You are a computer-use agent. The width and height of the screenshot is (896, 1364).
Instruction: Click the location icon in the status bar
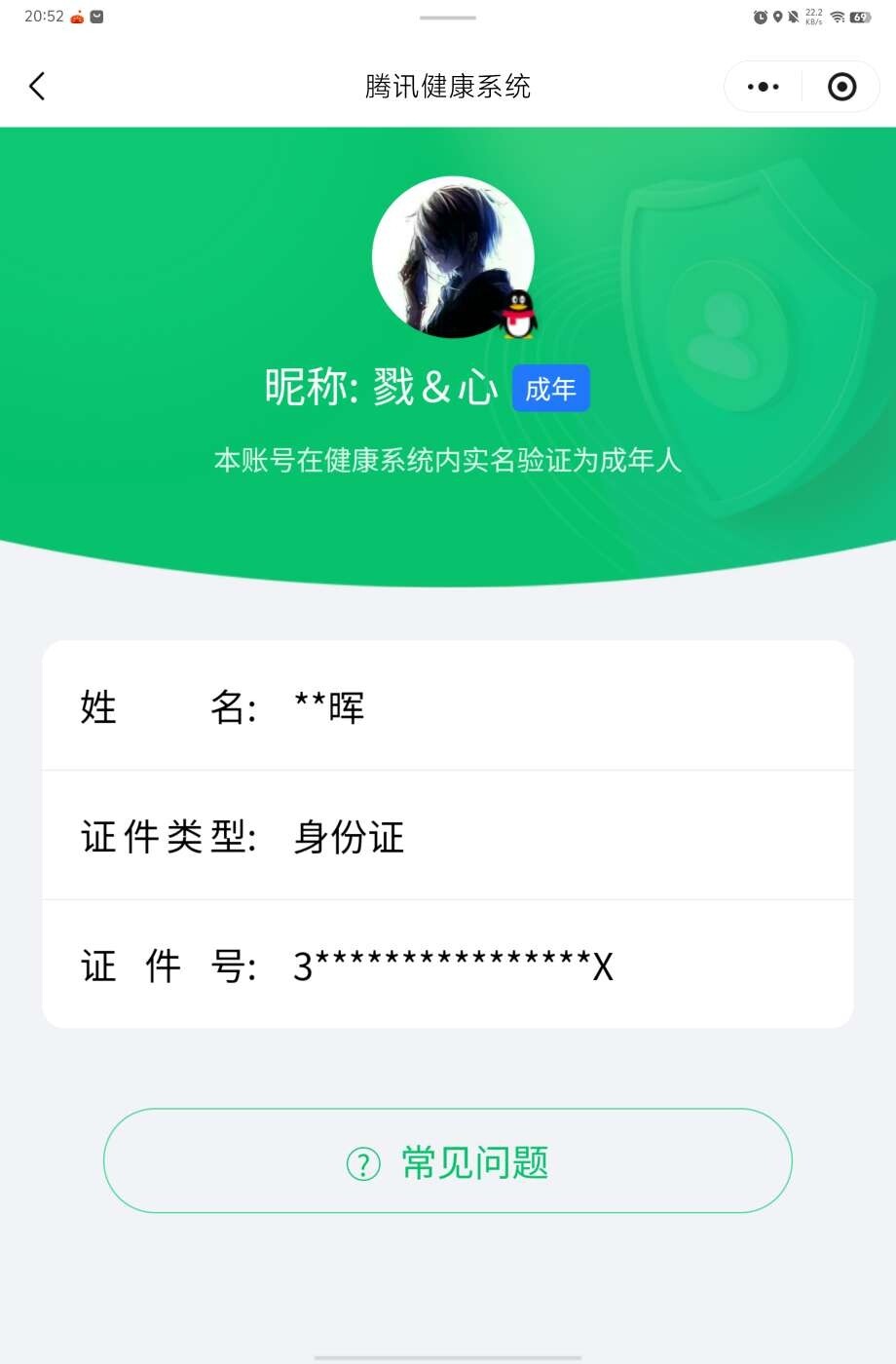tap(777, 16)
